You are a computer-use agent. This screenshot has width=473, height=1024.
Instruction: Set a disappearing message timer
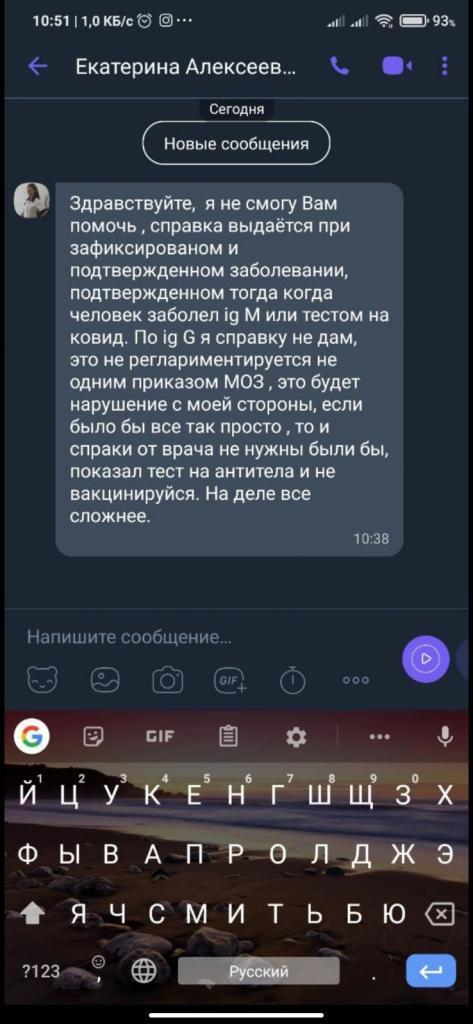pos(293,680)
